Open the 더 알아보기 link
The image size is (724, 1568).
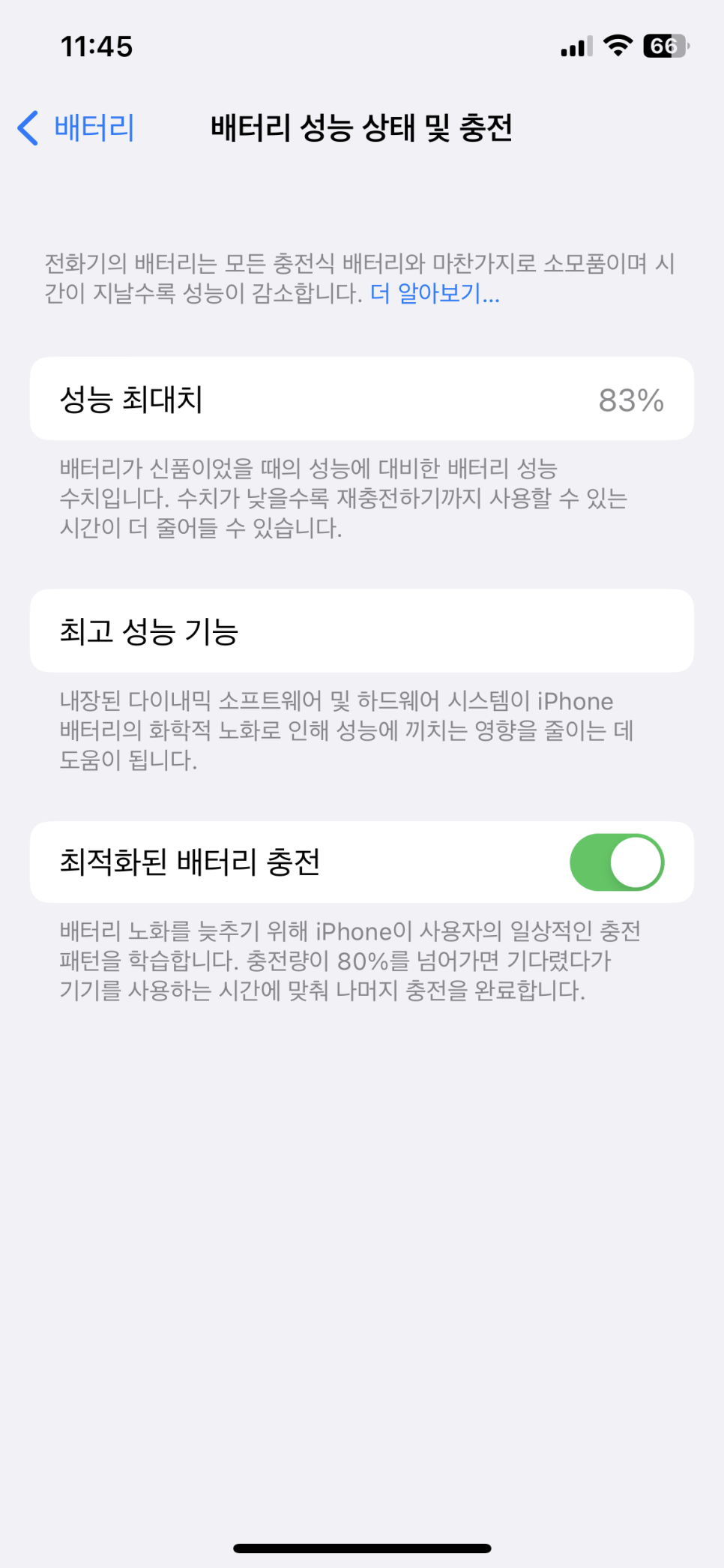[435, 293]
